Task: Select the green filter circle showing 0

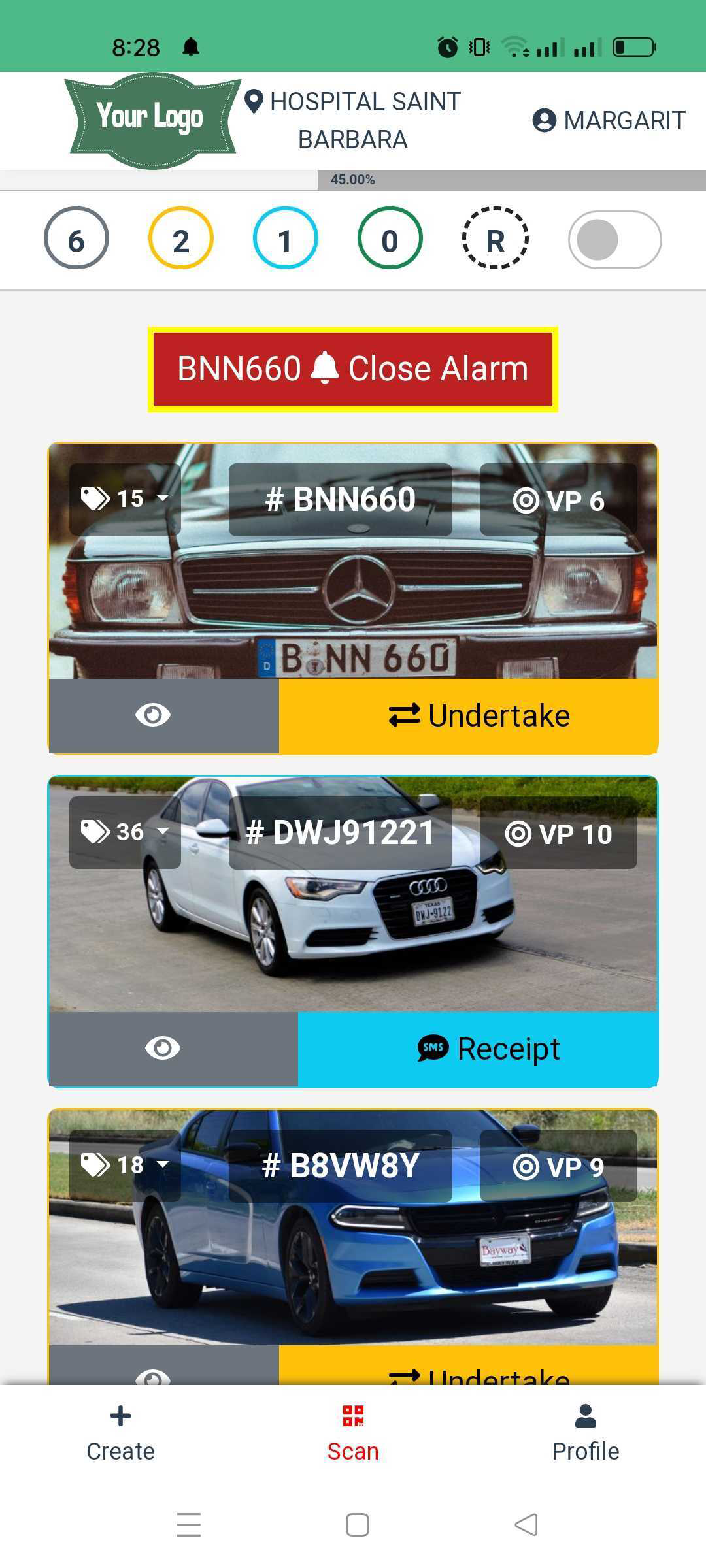Action: pyautogui.click(x=390, y=239)
